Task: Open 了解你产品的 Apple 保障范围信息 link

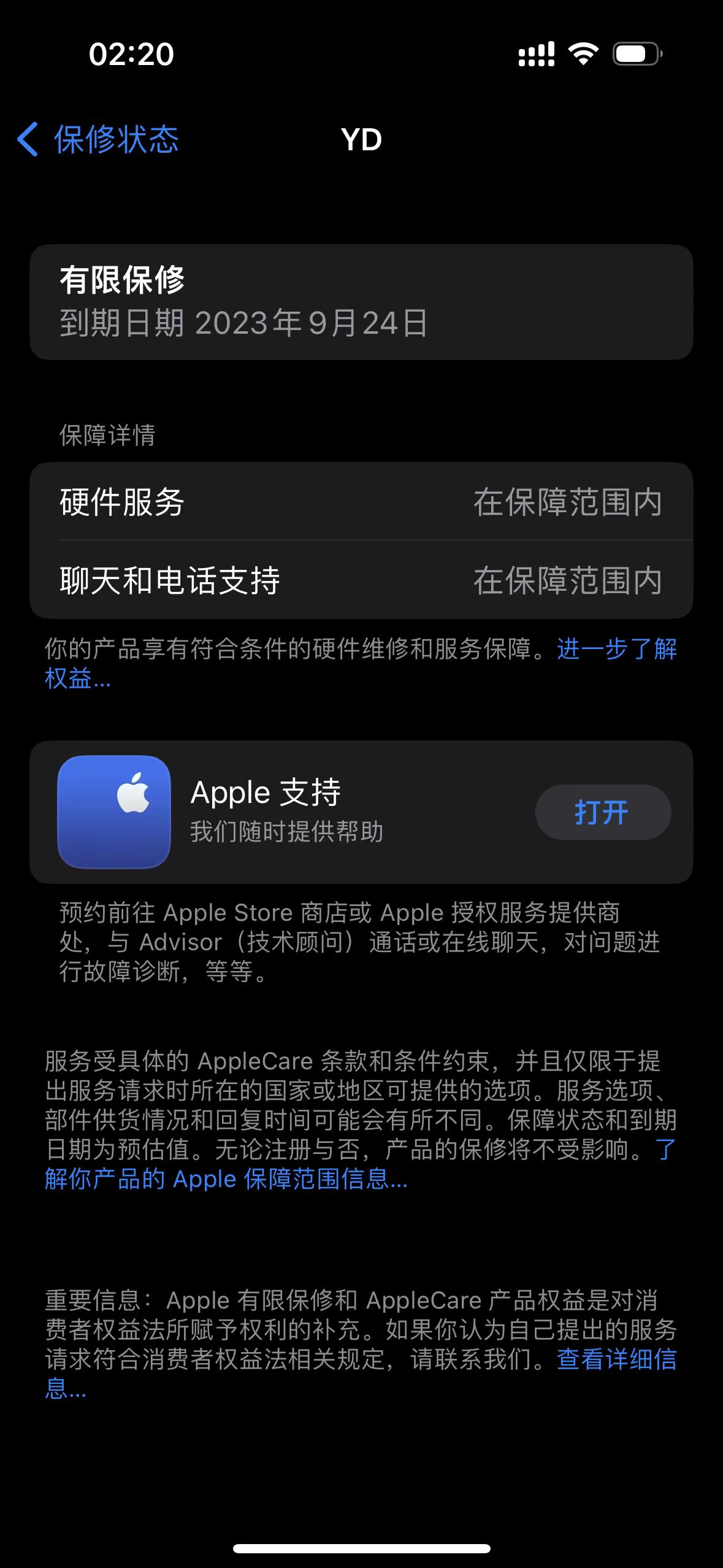Action: 227,1179
